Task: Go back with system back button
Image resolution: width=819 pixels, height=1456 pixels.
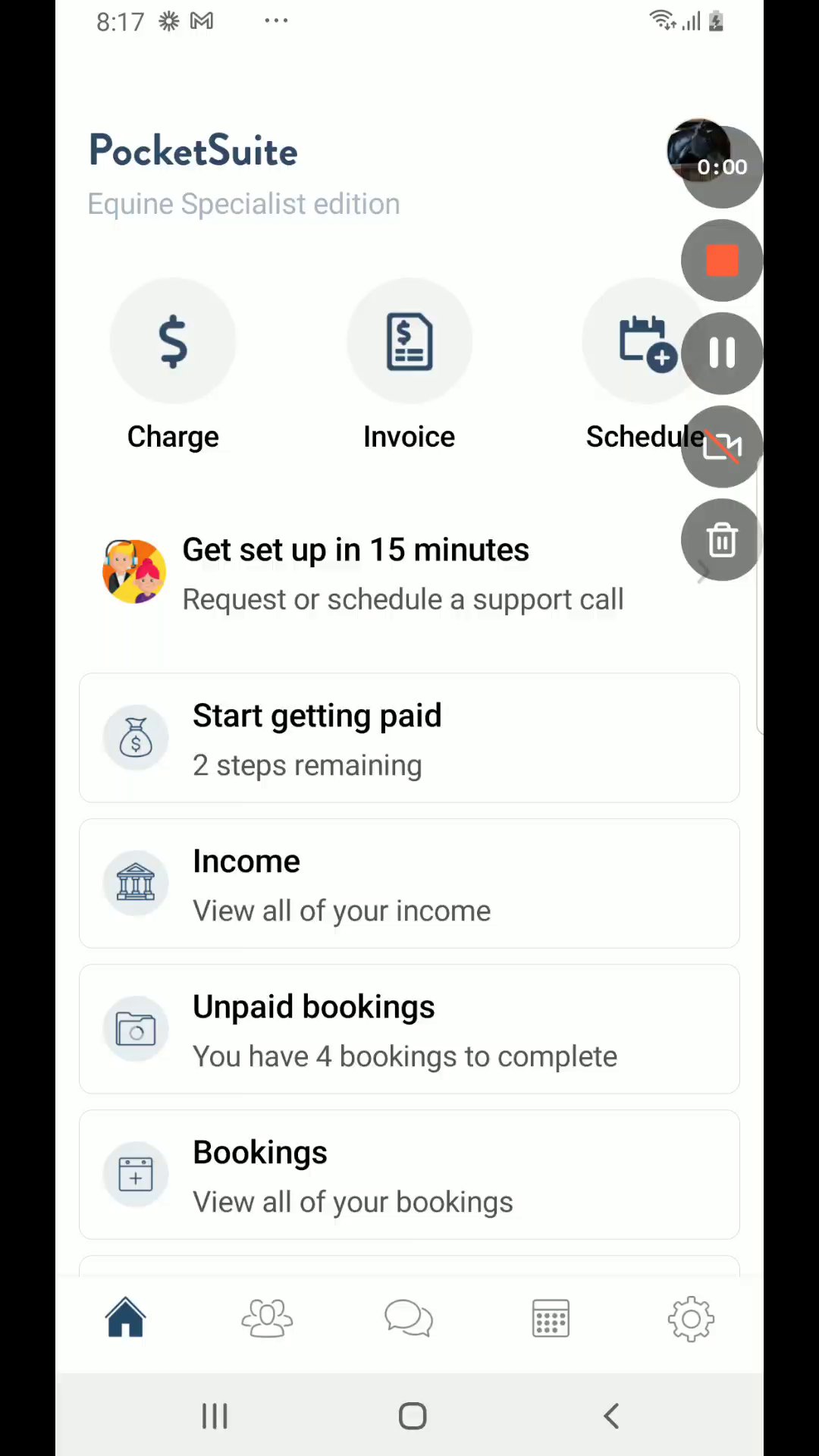Action: pos(611,1415)
